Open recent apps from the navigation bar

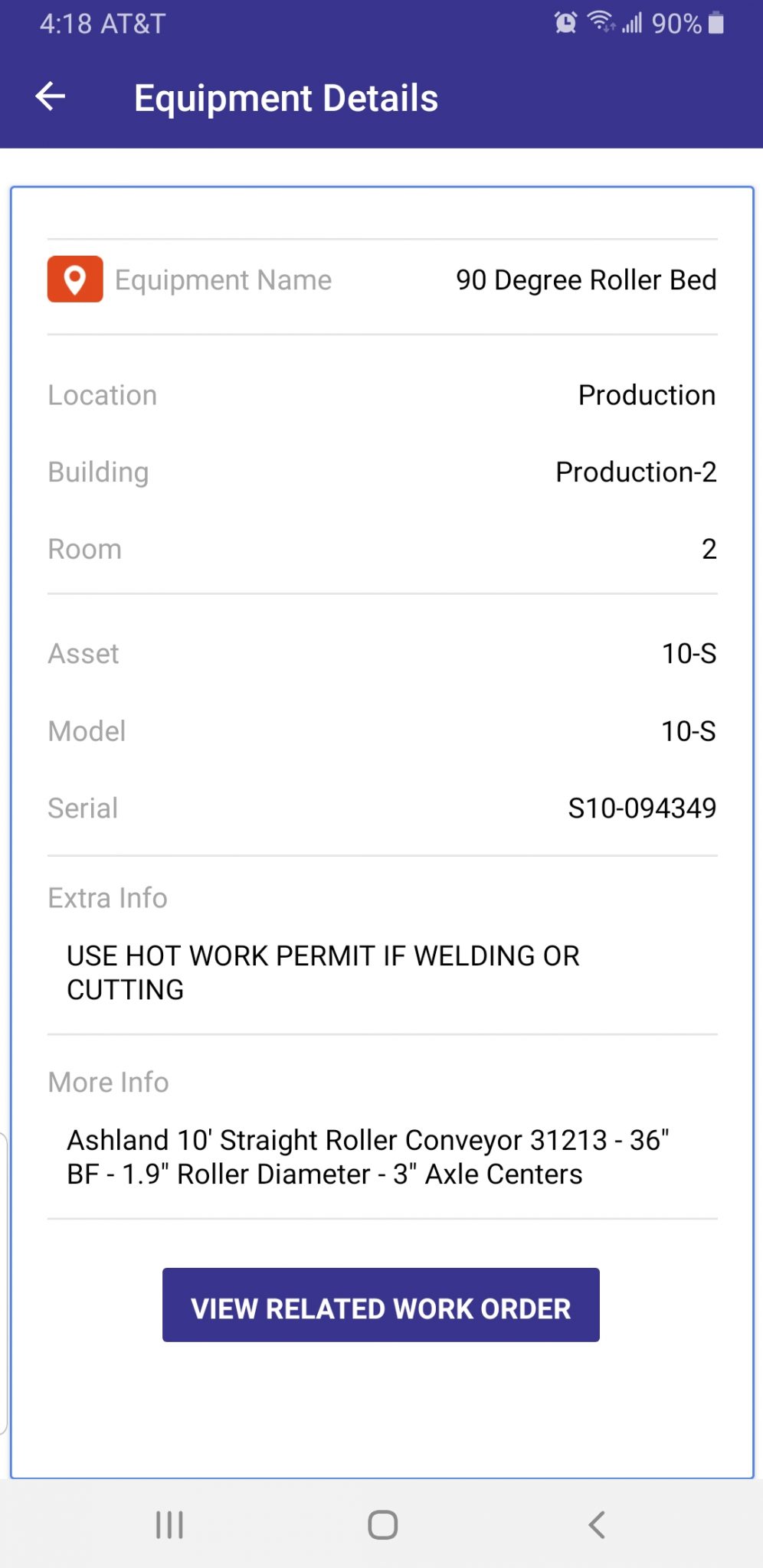[168, 1524]
